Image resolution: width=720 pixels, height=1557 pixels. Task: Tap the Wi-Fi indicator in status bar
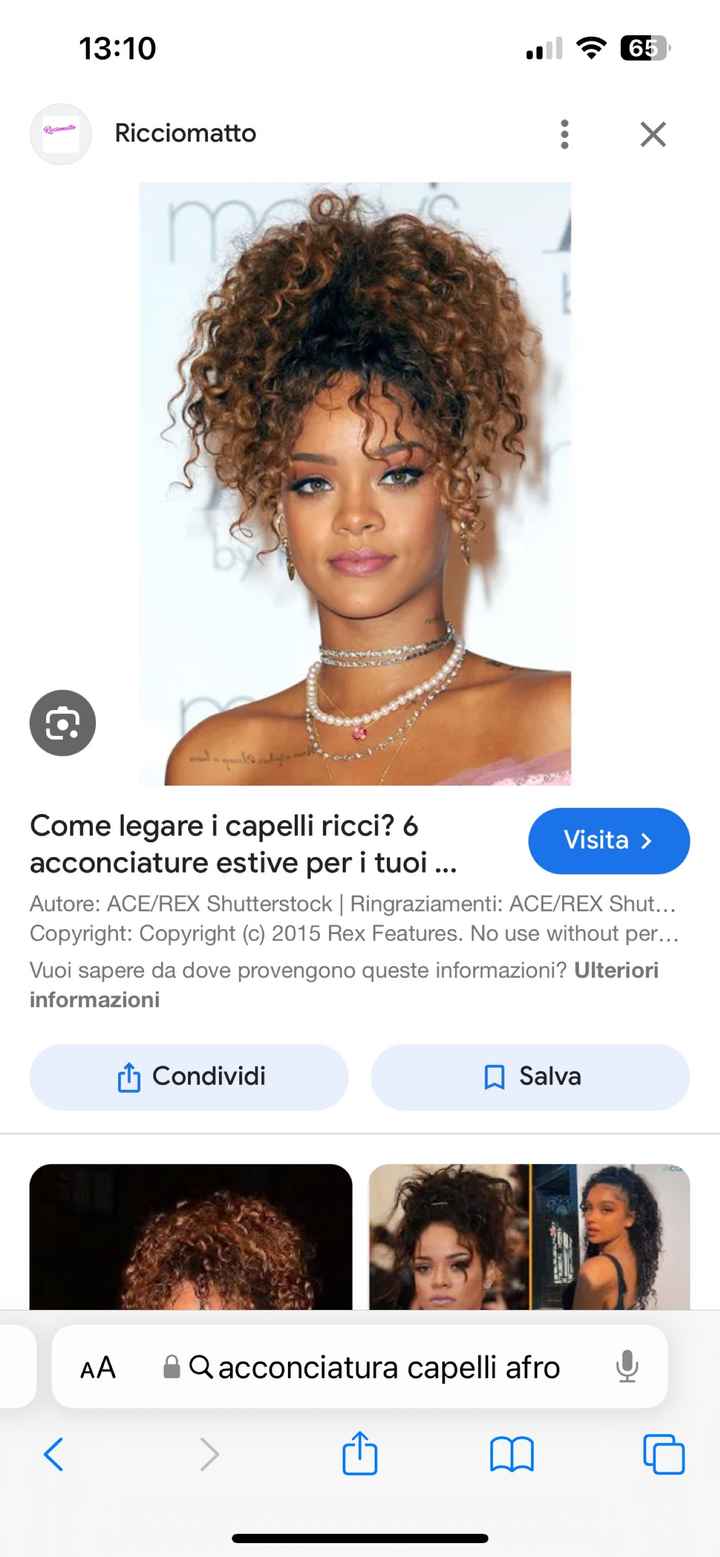click(591, 47)
